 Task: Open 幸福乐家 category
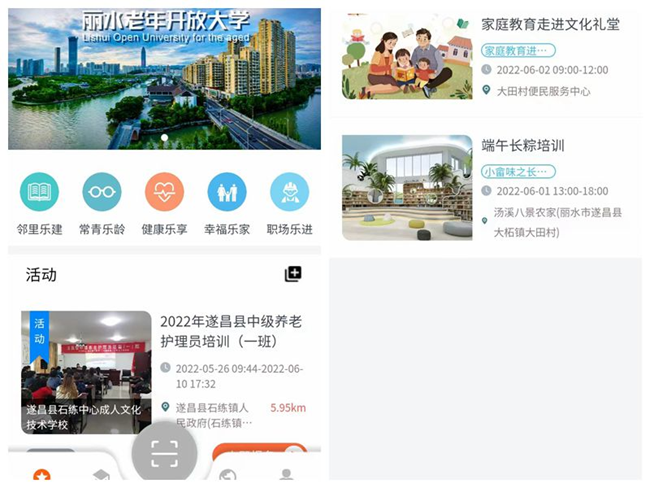pos(227,192)
